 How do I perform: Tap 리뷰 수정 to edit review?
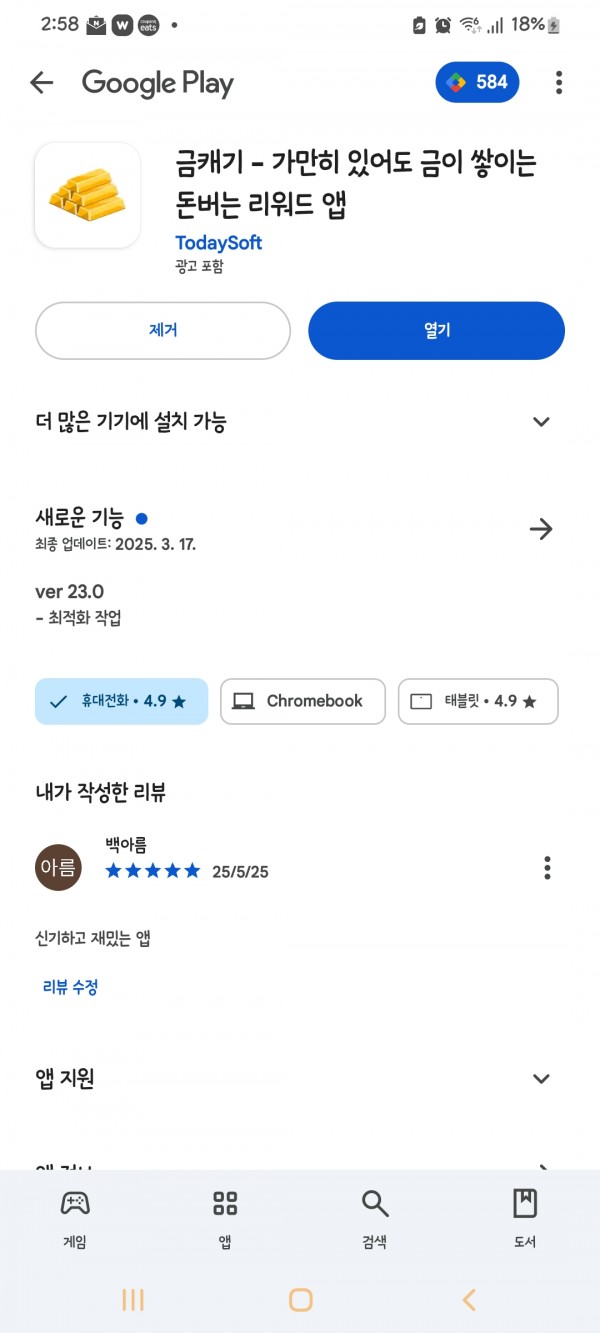70,987
